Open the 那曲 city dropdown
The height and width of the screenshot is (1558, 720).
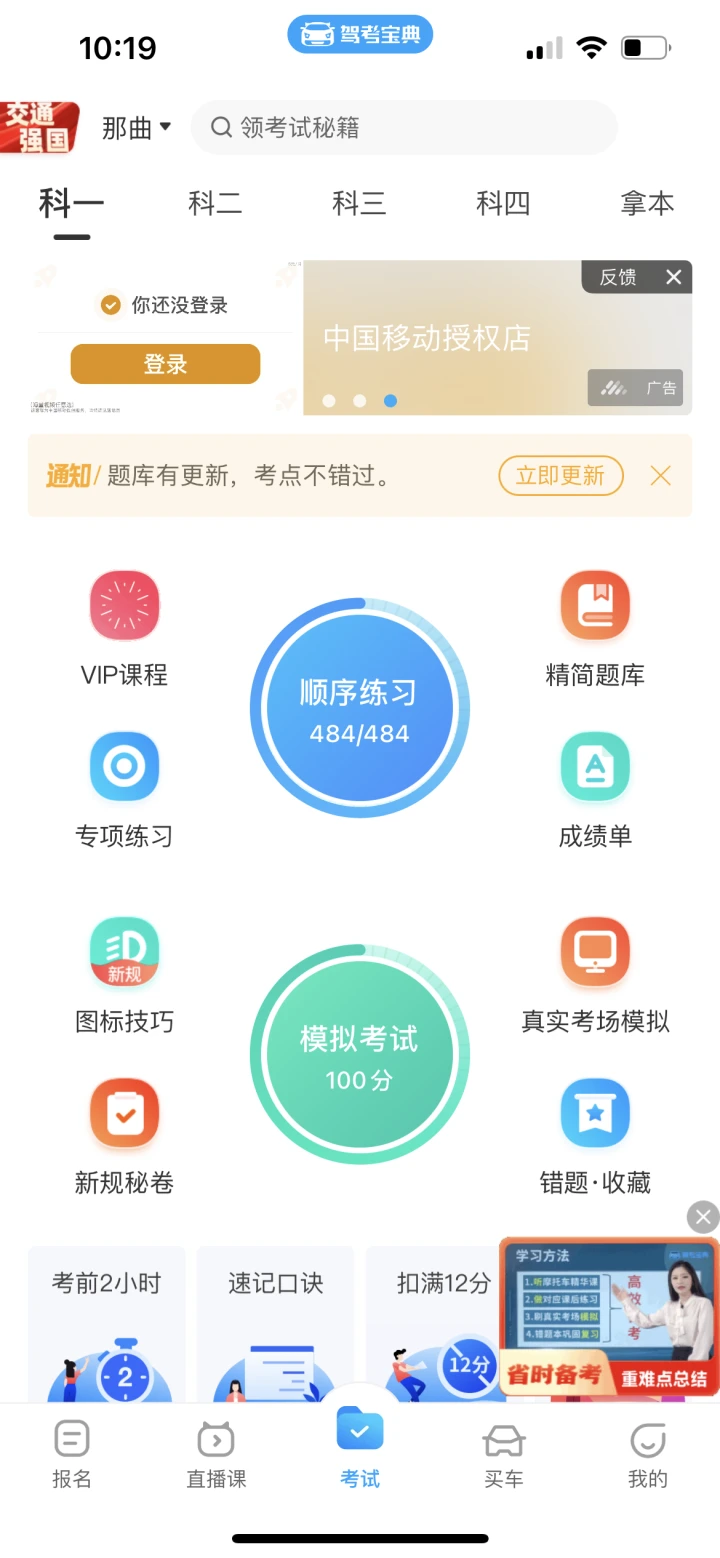(x=137, y=128)
